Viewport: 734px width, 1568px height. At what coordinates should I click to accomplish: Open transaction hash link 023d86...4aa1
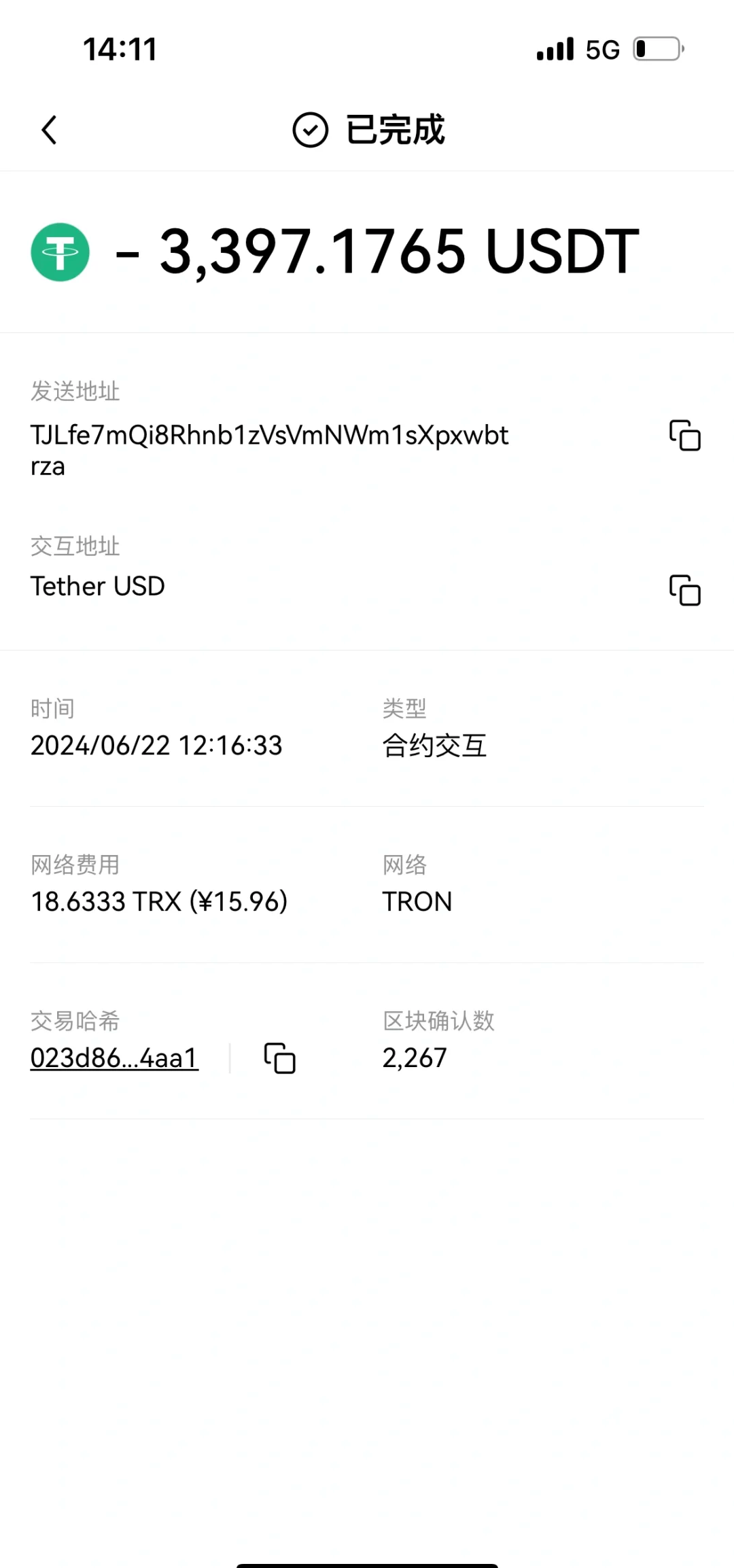click(114, 1058)
